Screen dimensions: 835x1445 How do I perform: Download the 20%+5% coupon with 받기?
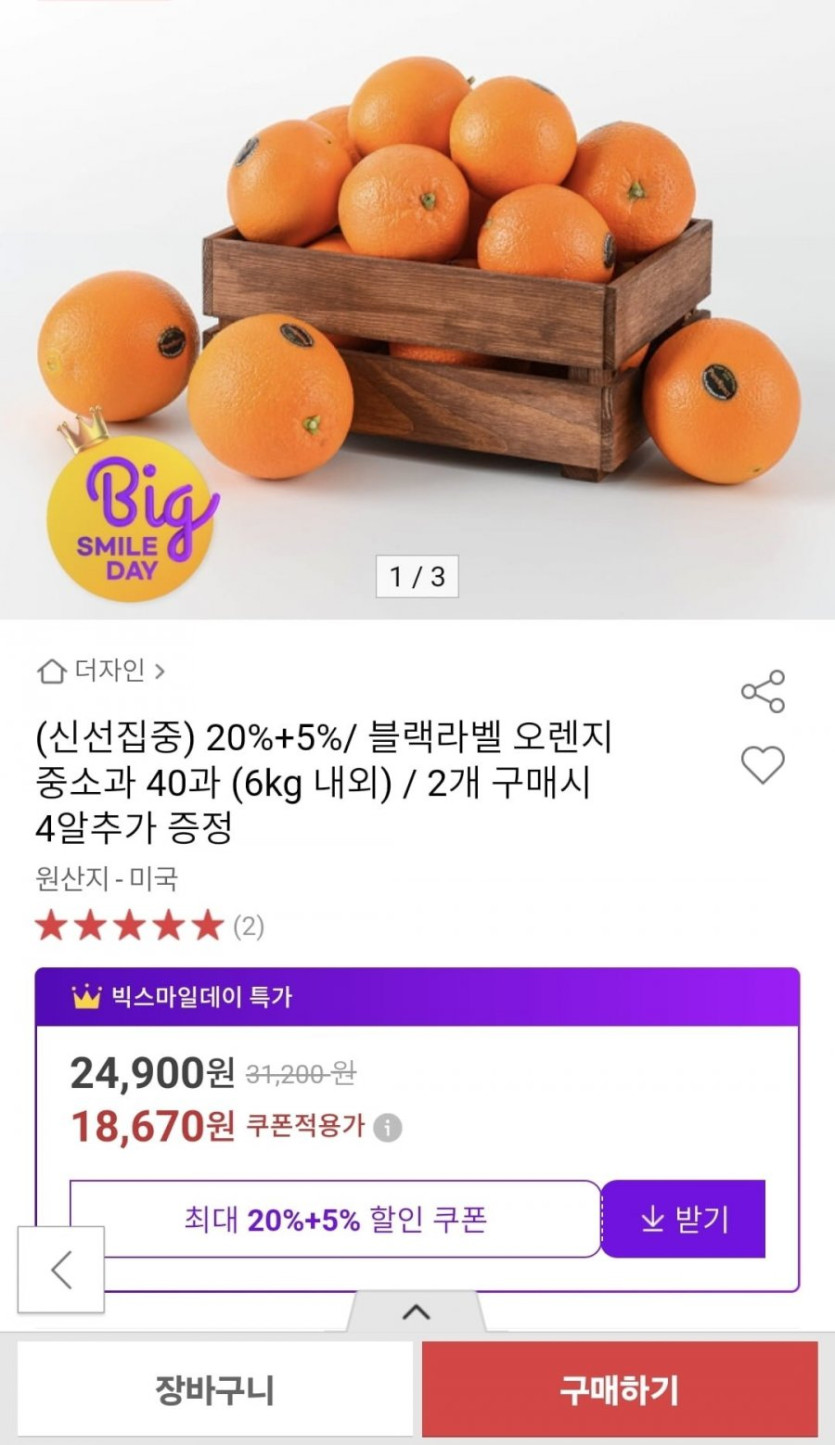[x=684, y=1219]
